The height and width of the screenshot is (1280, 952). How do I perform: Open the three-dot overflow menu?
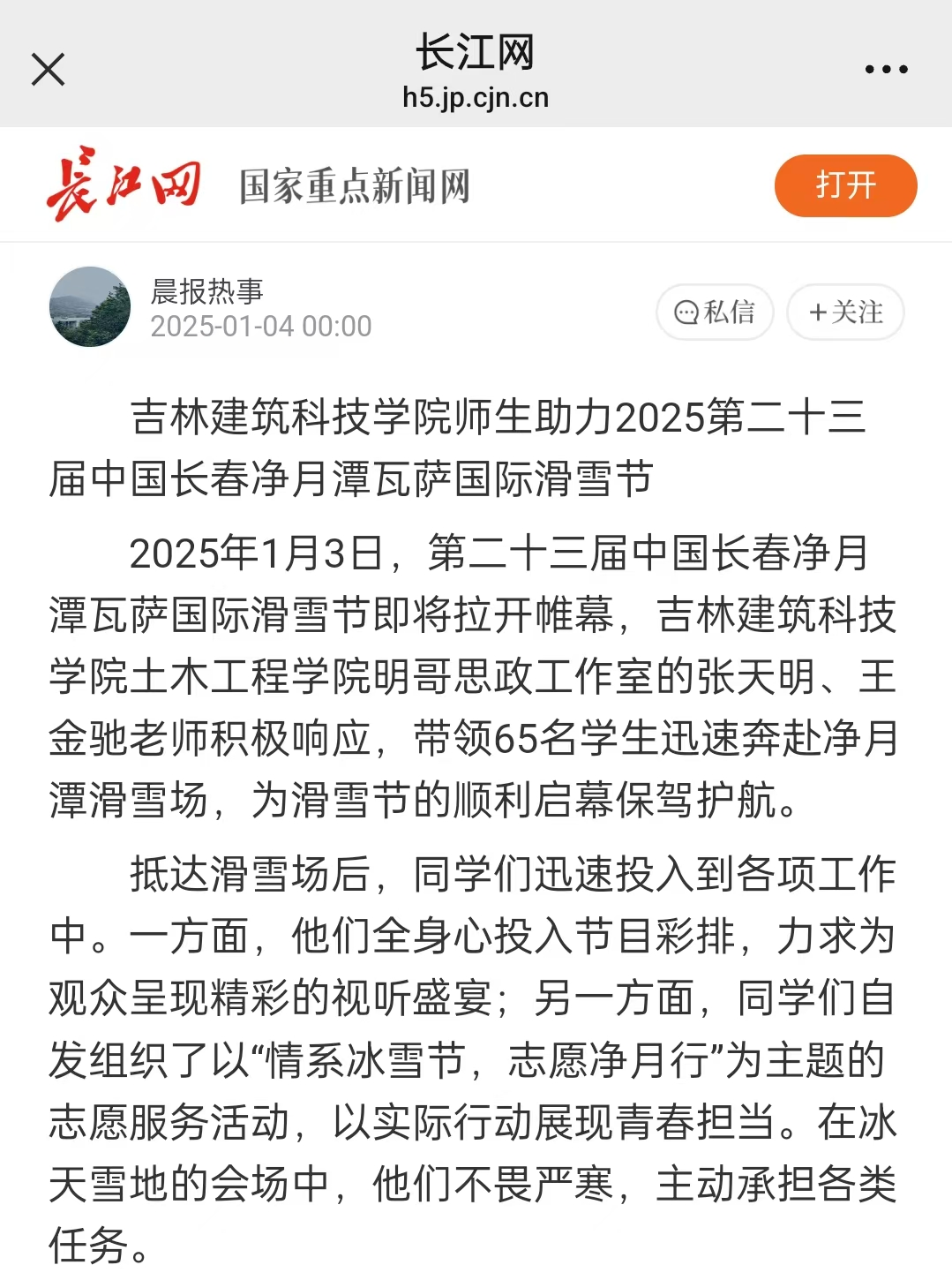(x=886, y=69)
